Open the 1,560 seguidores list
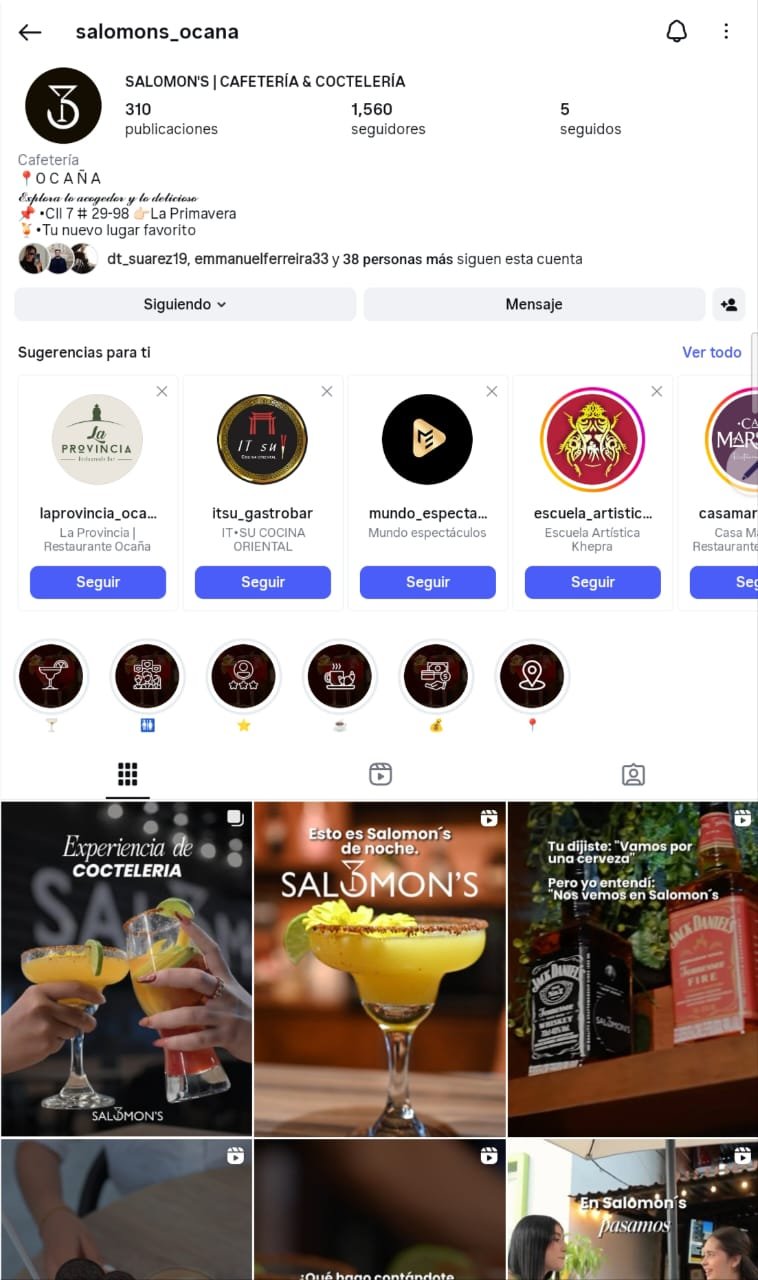Image resolution: width=758 pixels, height=1280 pixels. click(x=388, y=119)
